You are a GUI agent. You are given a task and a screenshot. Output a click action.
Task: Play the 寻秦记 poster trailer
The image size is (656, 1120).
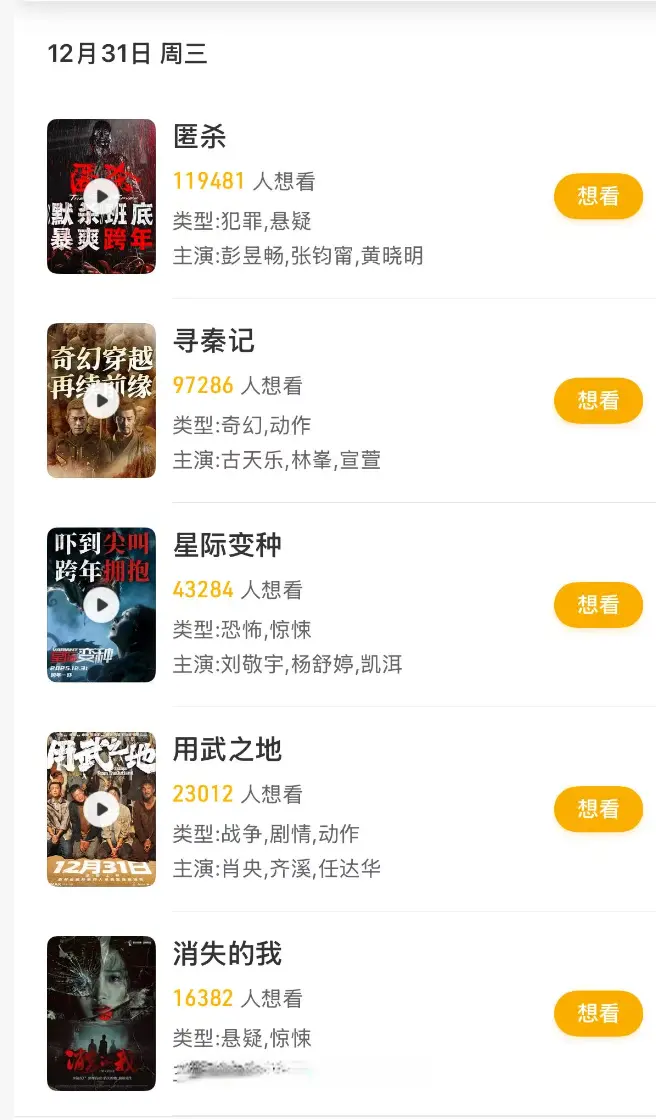point(101,400)
